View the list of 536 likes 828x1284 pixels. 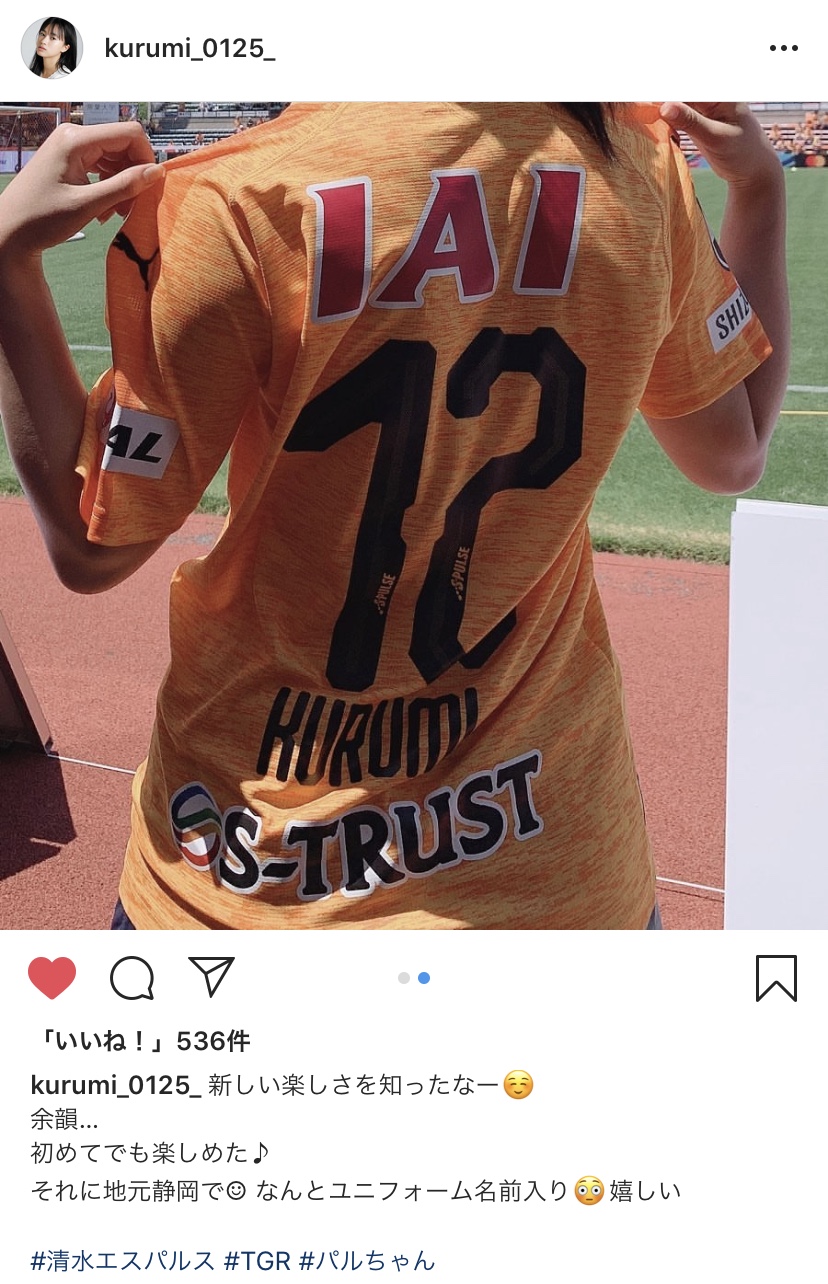[141, 1041]
